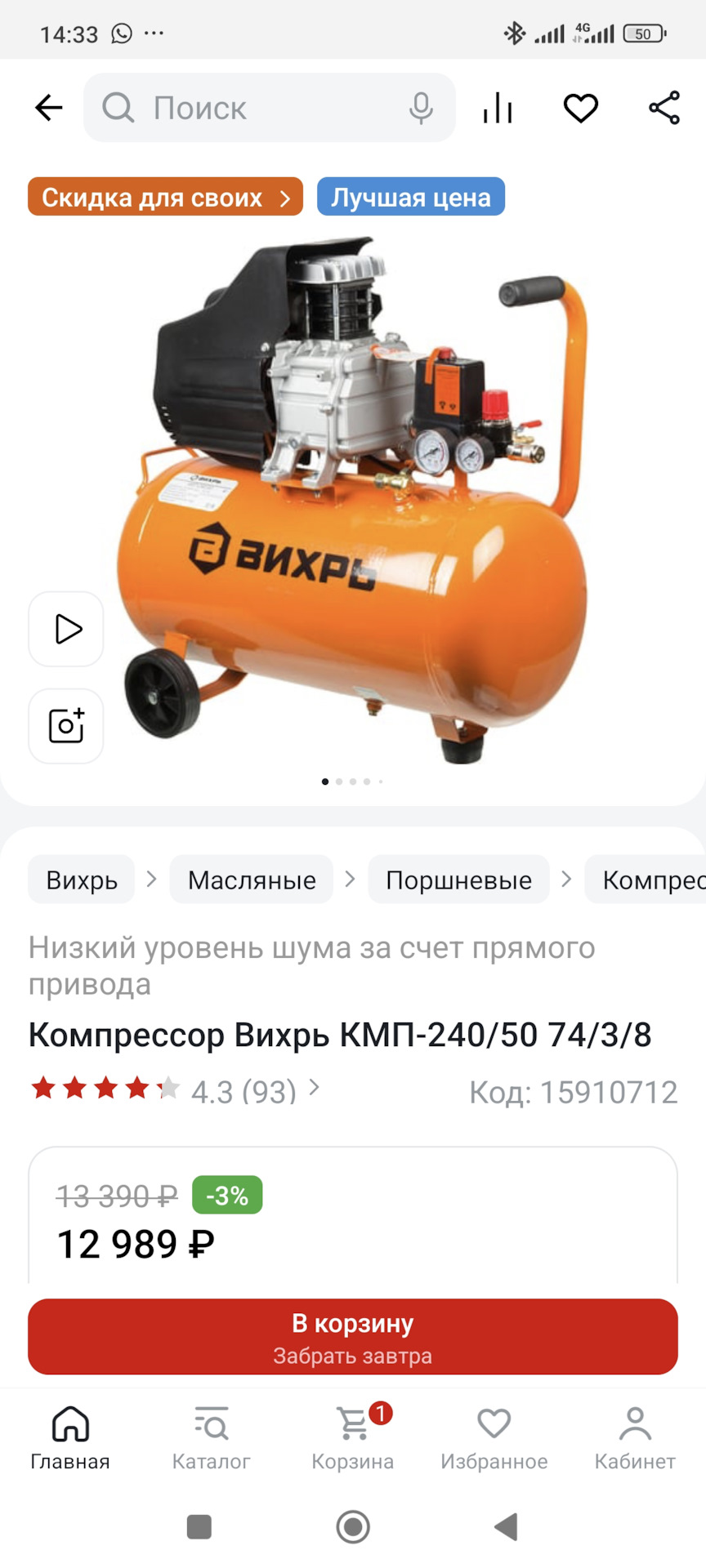Select the Поршневые category chip

click(x=458, y=880)
